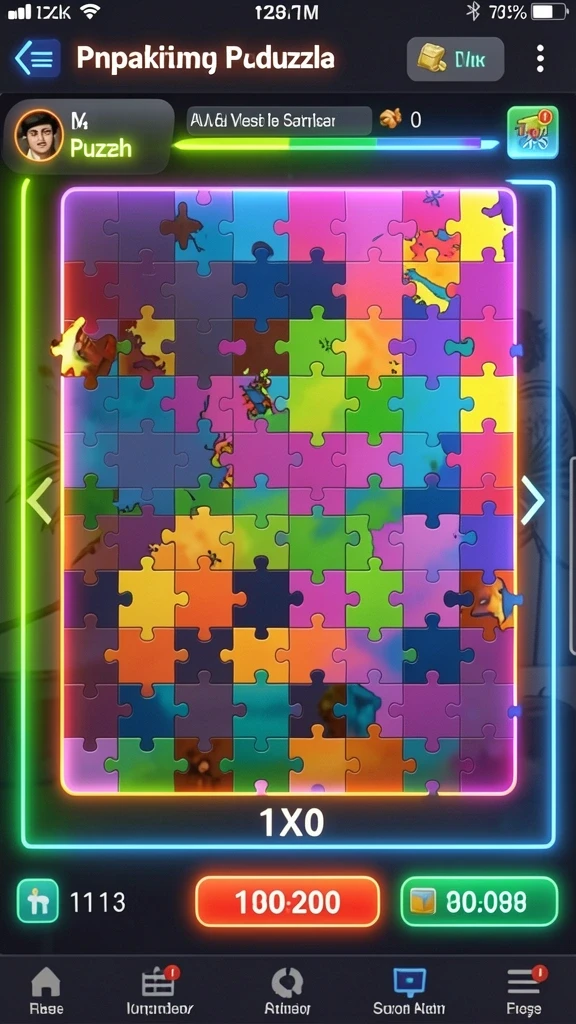Viewport: 576px width, 1024px height.
Task: Open the M Puzzh player profile
Action: tap(88, 136)
